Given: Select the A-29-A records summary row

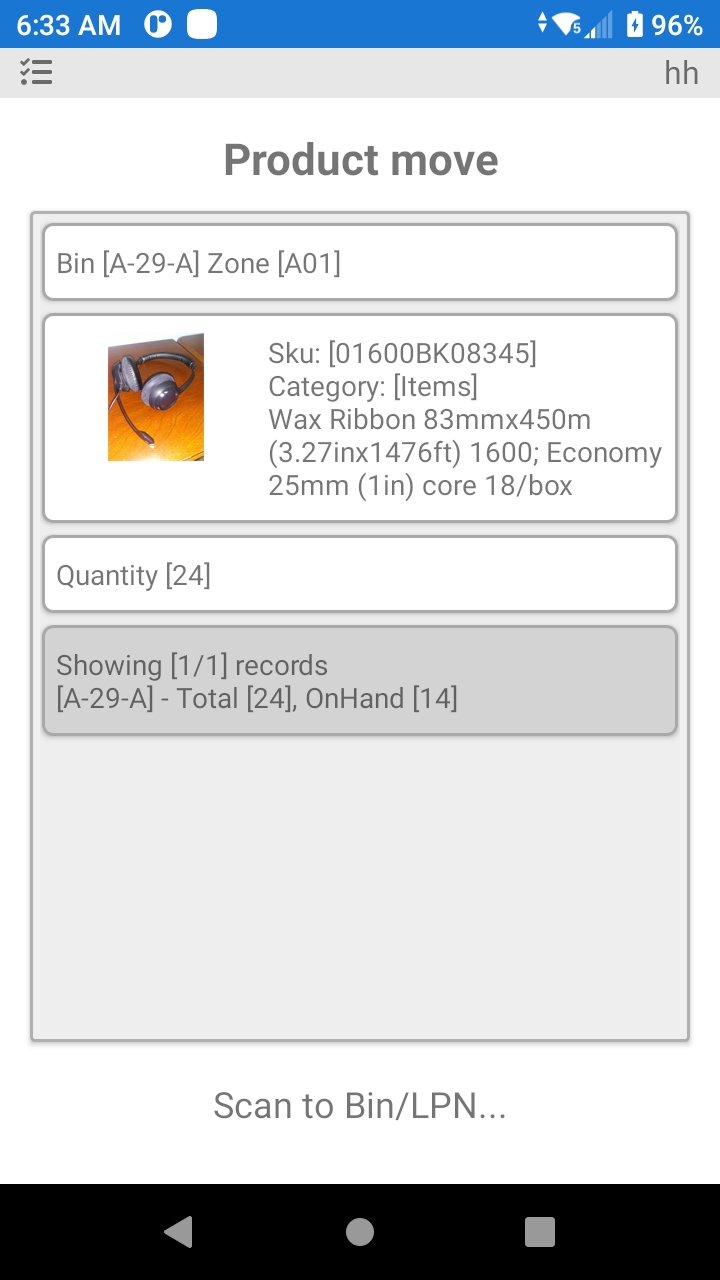Looking at the screenshot, I should coord(360,681).
